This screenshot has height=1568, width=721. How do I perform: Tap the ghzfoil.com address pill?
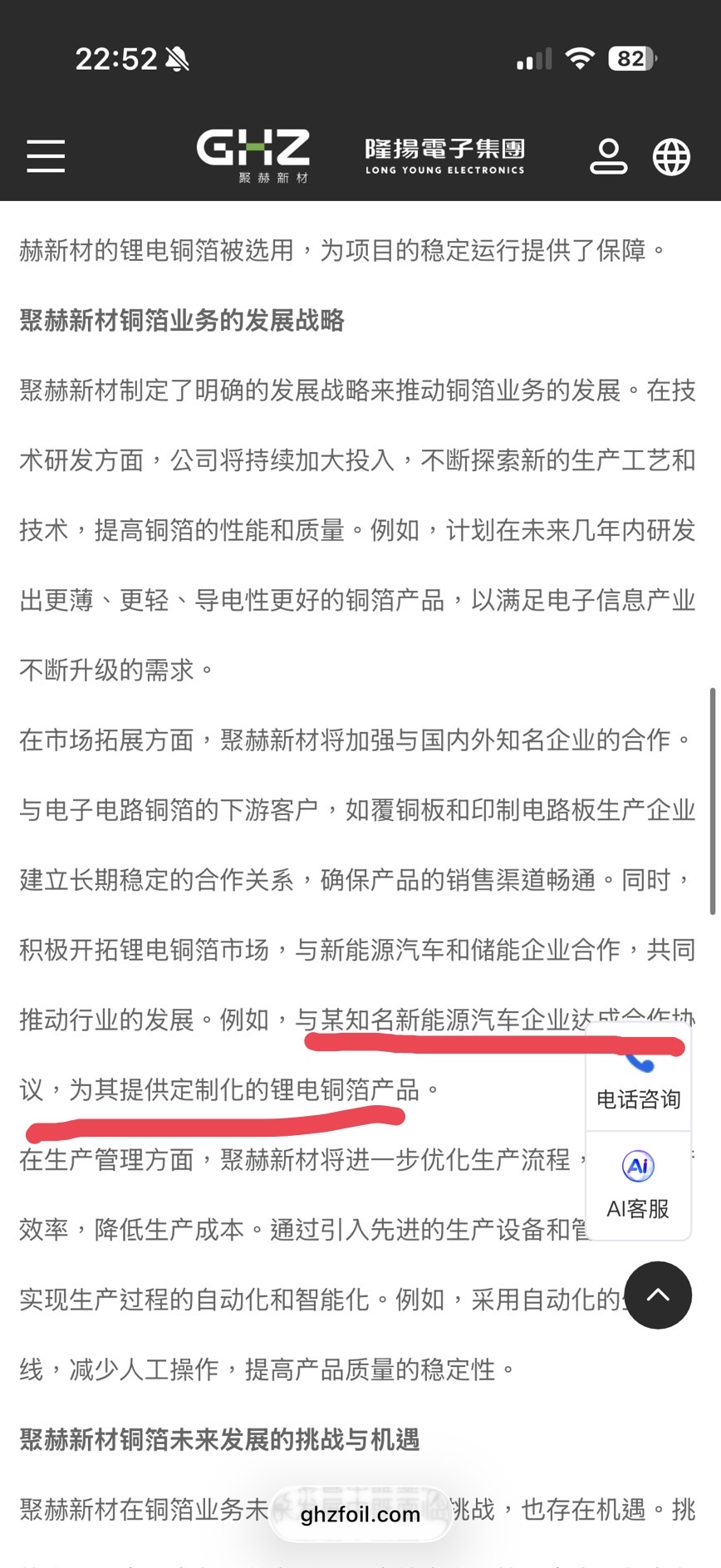point(360,1514)
